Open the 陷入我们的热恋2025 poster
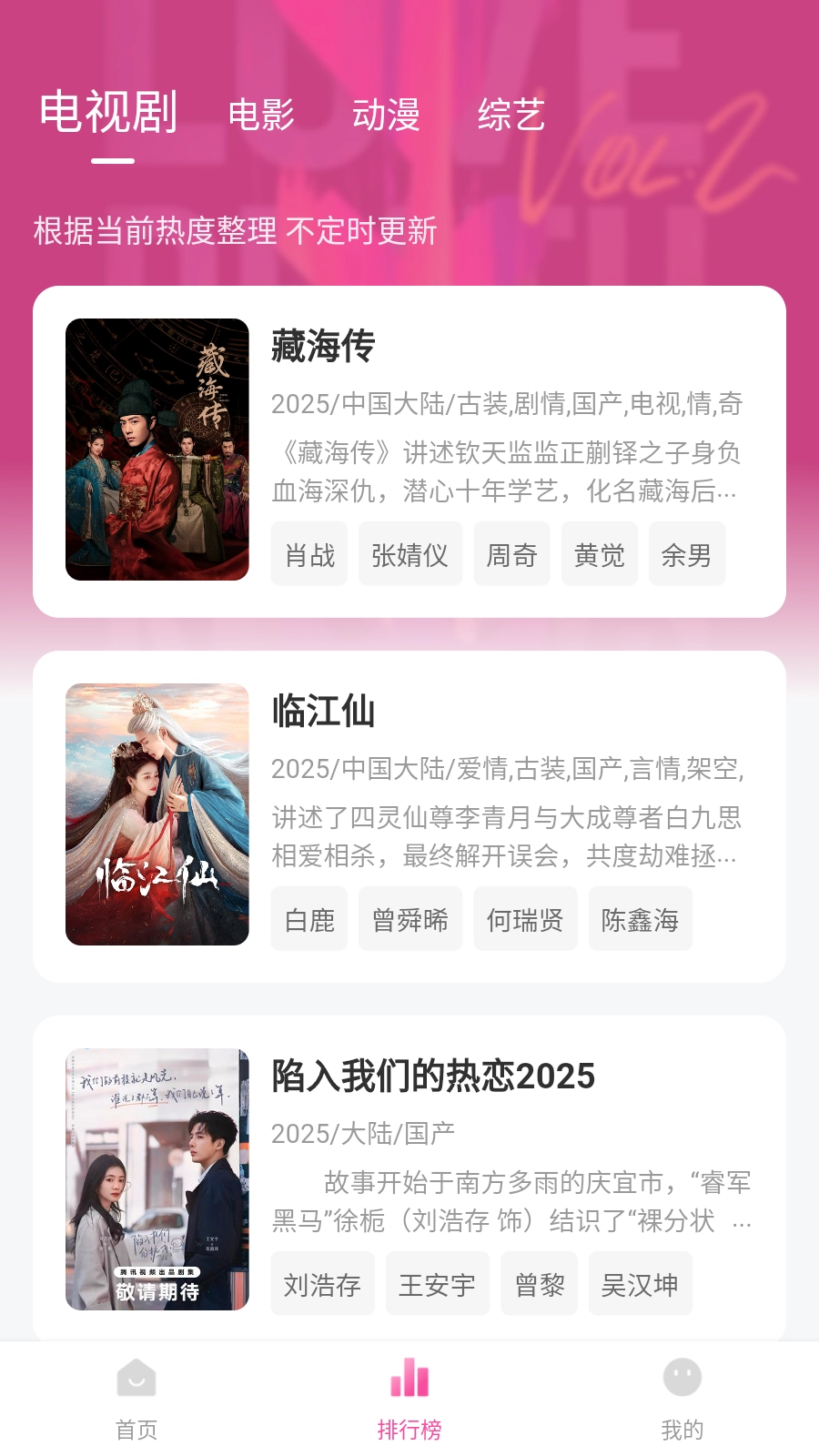The height and width of the screenshot is (1456, 819). 156,1178
